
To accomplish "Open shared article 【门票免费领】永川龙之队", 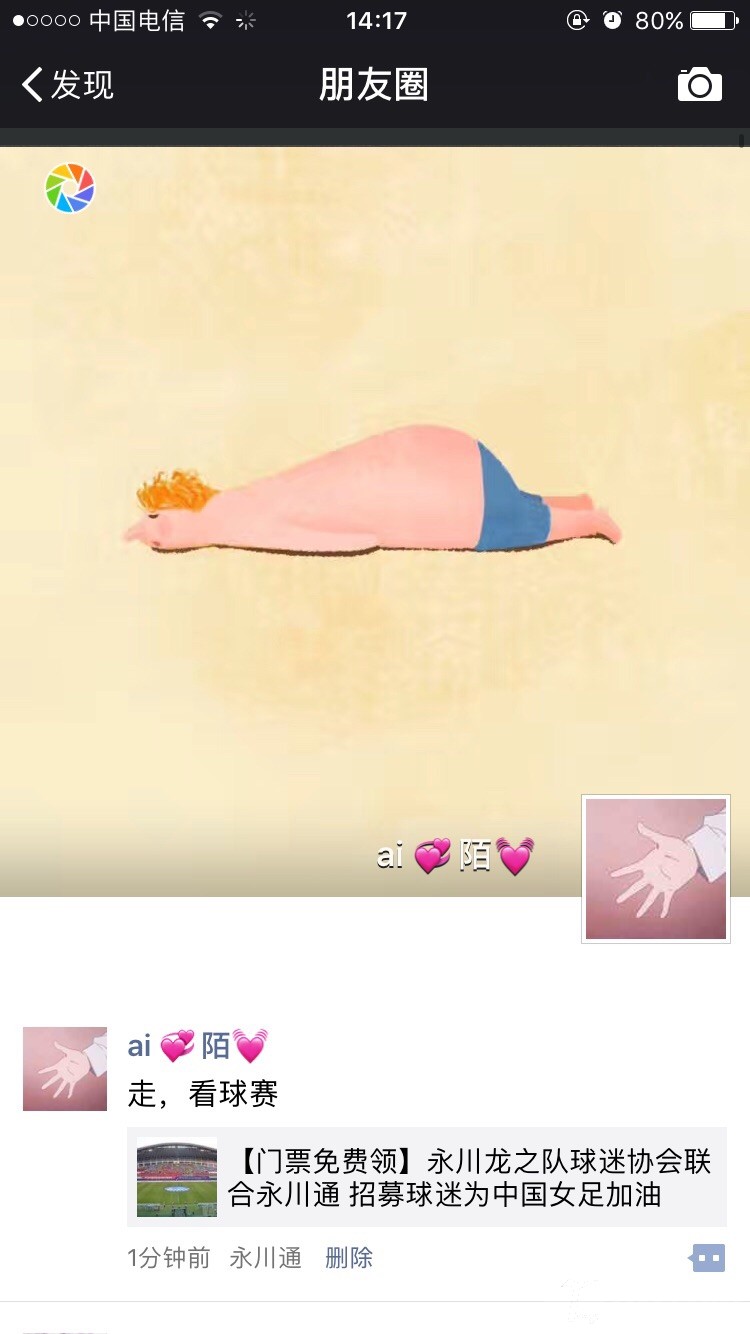I will point(427,1177).
